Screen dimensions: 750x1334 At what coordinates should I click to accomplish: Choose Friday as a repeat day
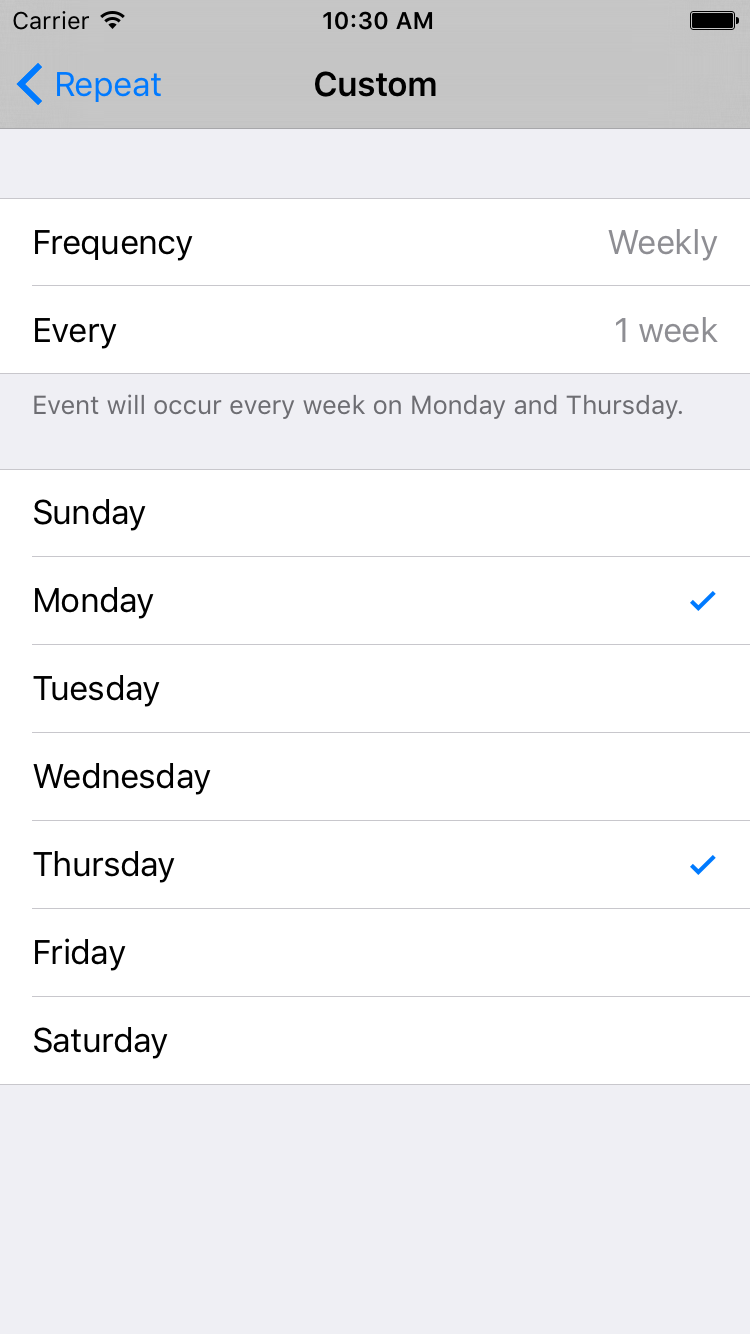tap(375, 953)
